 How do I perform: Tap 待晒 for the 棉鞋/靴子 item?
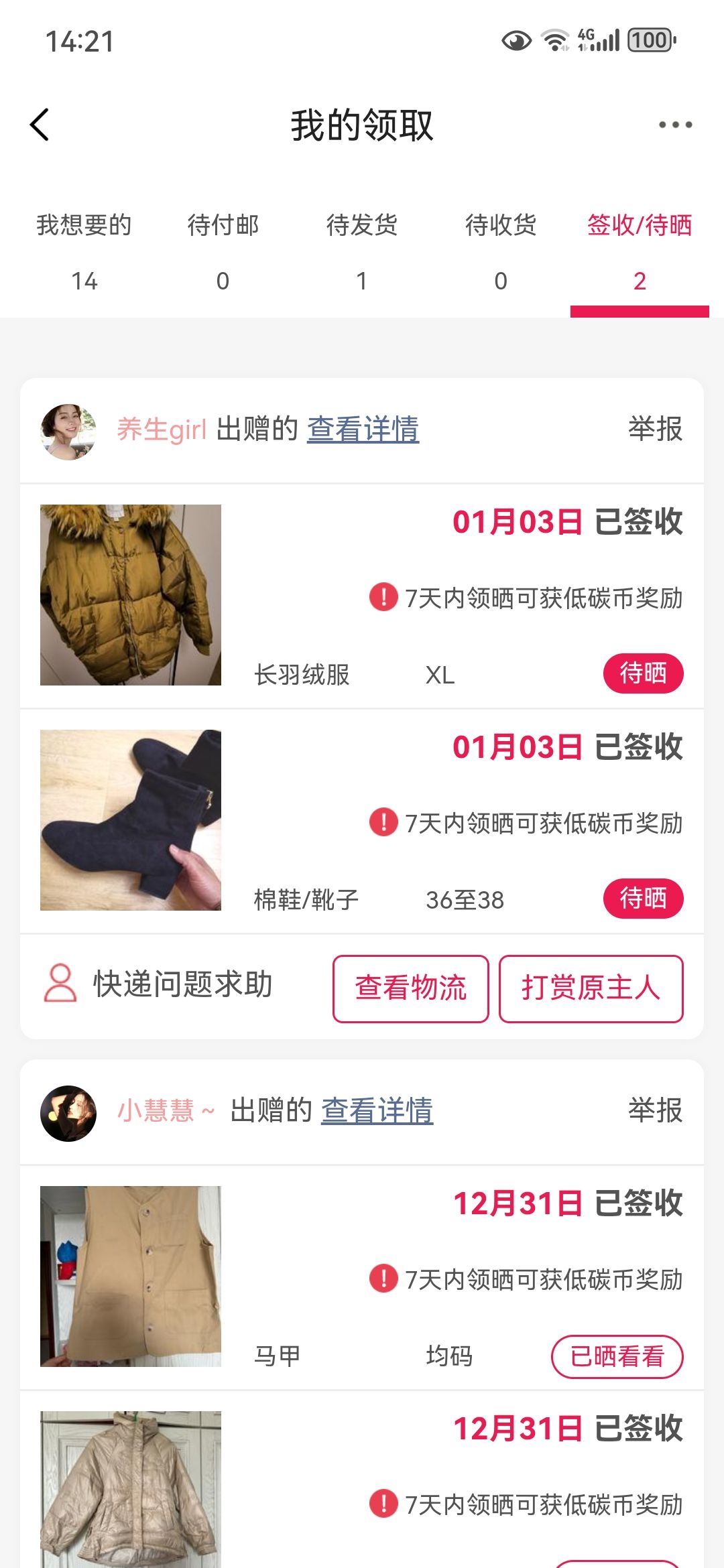click(x=643, y=899)
